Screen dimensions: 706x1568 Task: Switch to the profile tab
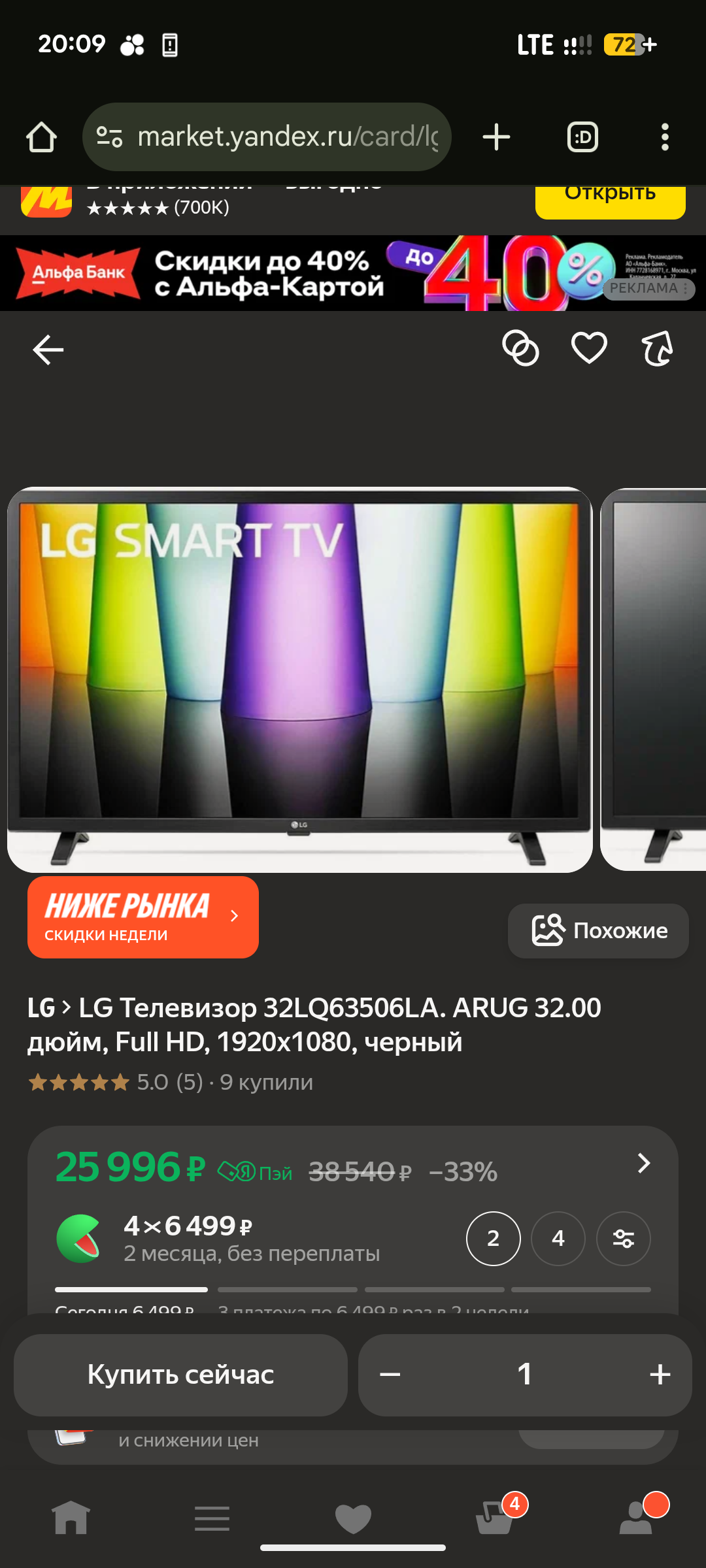pos(637,1517)
